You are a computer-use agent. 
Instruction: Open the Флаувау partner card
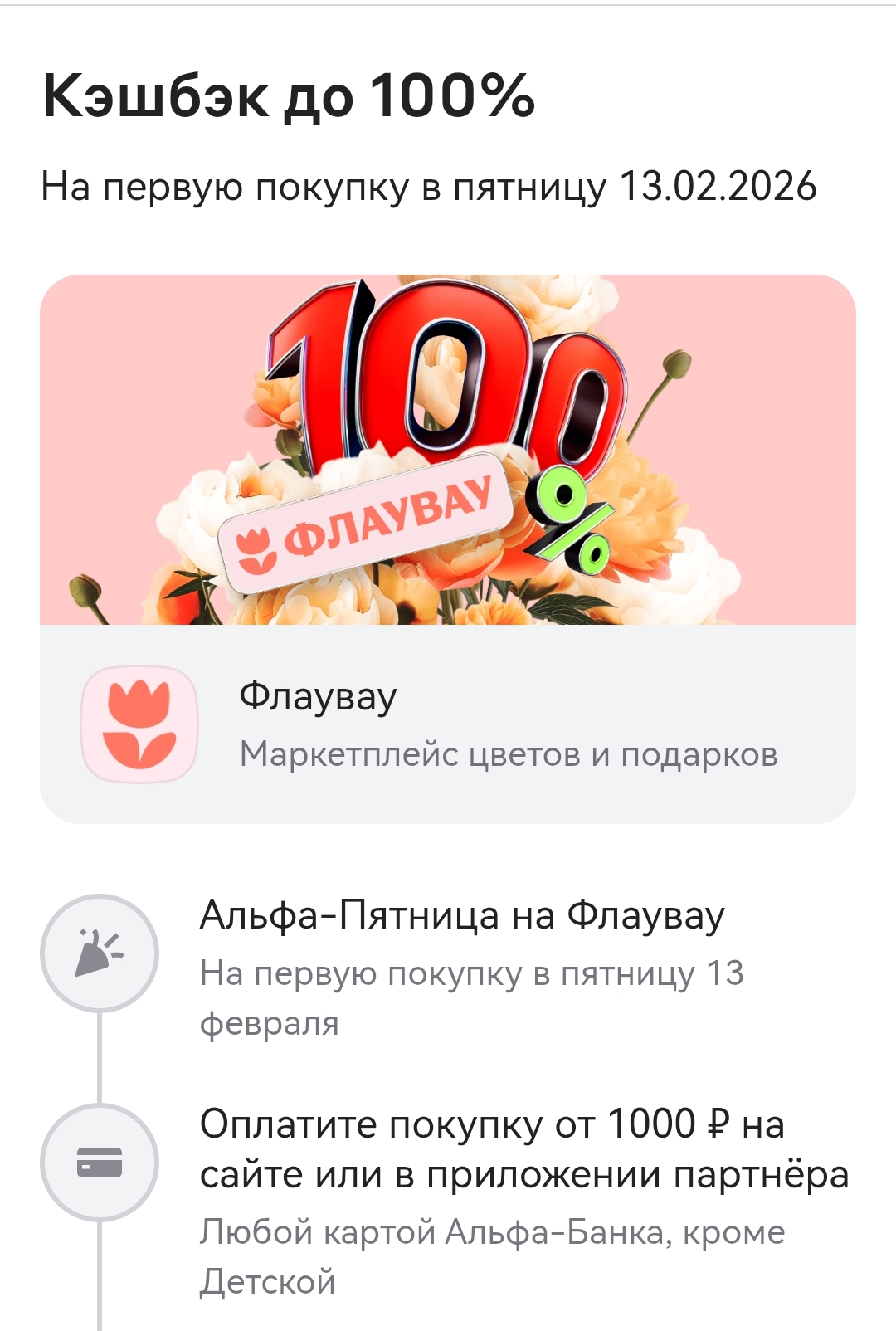[448, 724]
